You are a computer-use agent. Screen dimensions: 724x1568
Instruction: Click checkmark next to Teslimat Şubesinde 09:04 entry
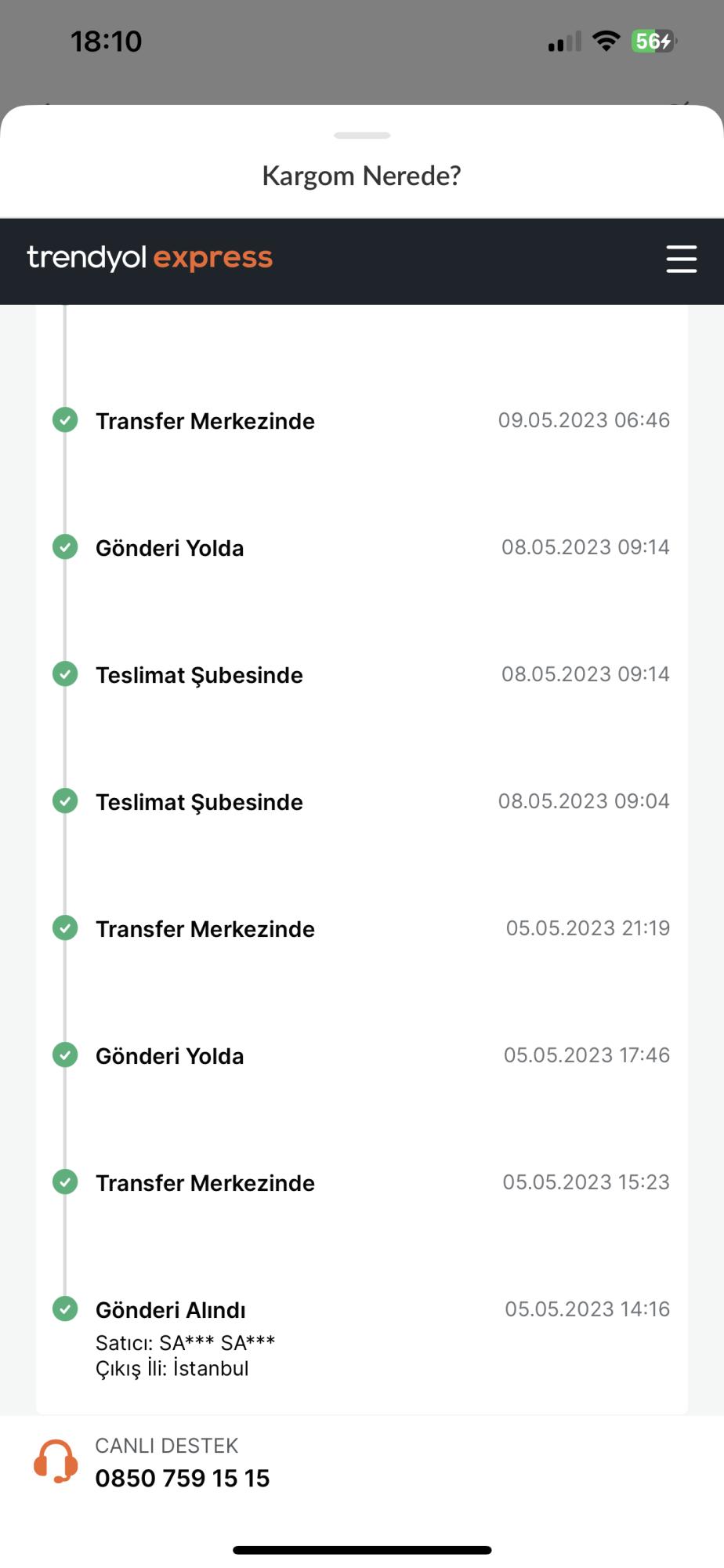click(65, 801)
